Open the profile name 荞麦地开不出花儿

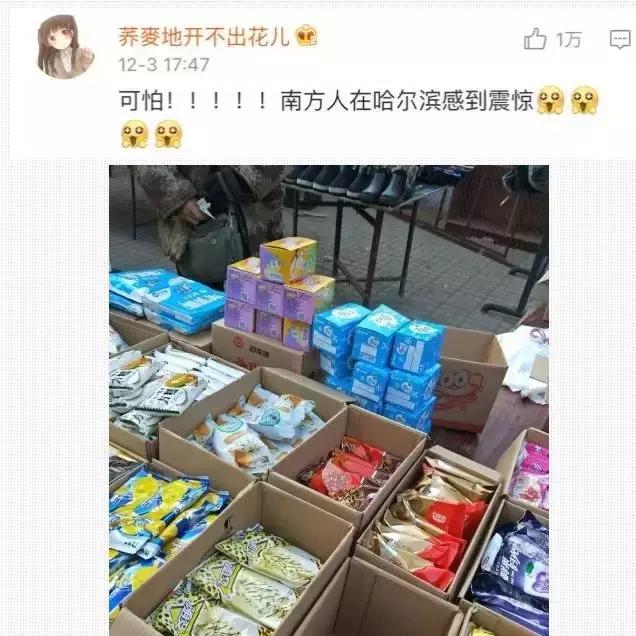coord(203,37)
